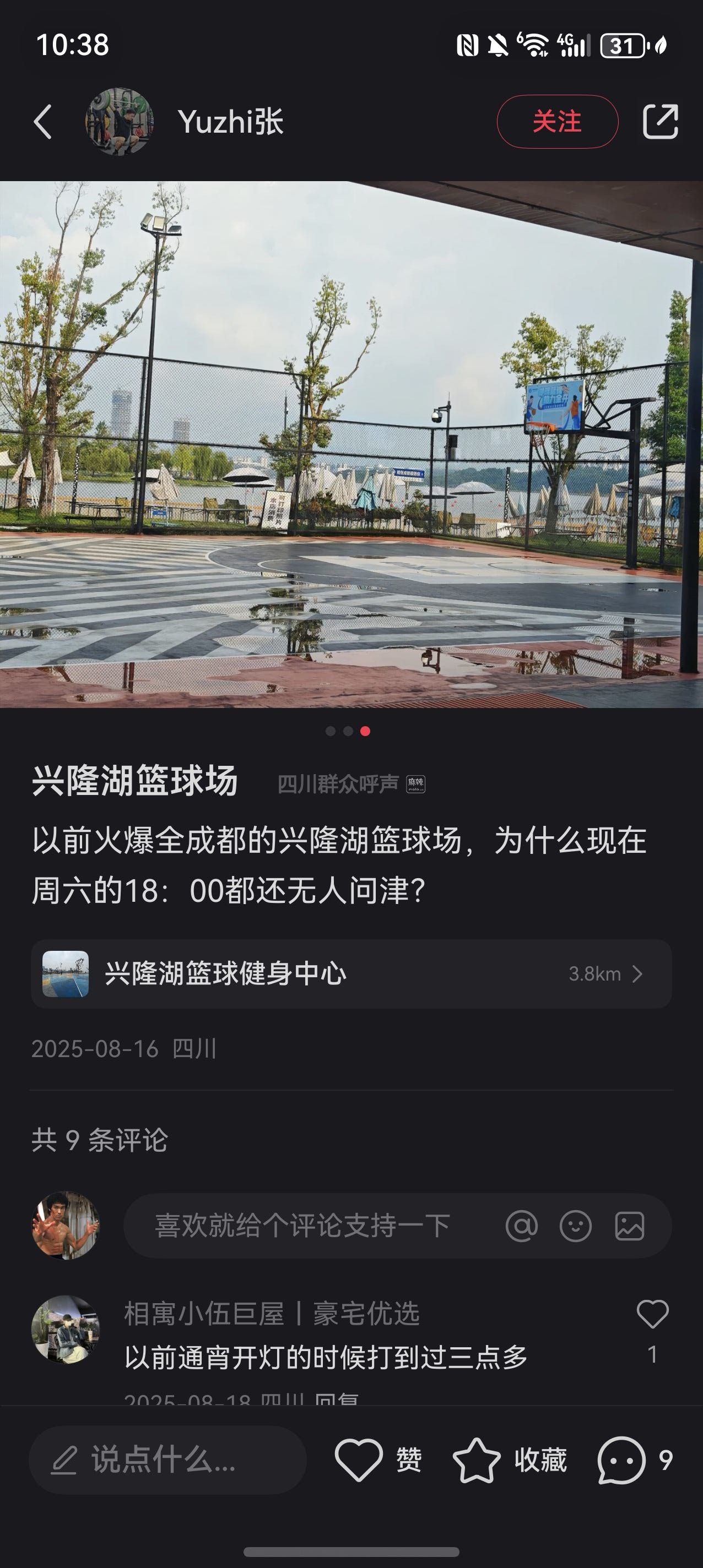Open 相寓小伍巨屋's avatar
This screenshot has height=1568, width=703.
[65, 1329]
